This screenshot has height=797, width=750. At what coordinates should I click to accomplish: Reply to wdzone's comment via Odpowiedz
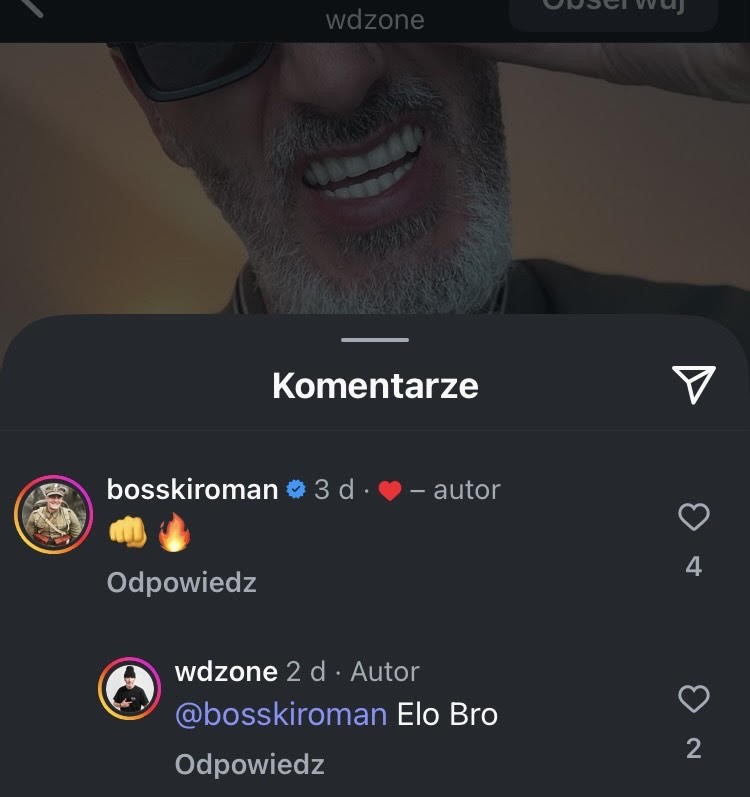[249, 764]
